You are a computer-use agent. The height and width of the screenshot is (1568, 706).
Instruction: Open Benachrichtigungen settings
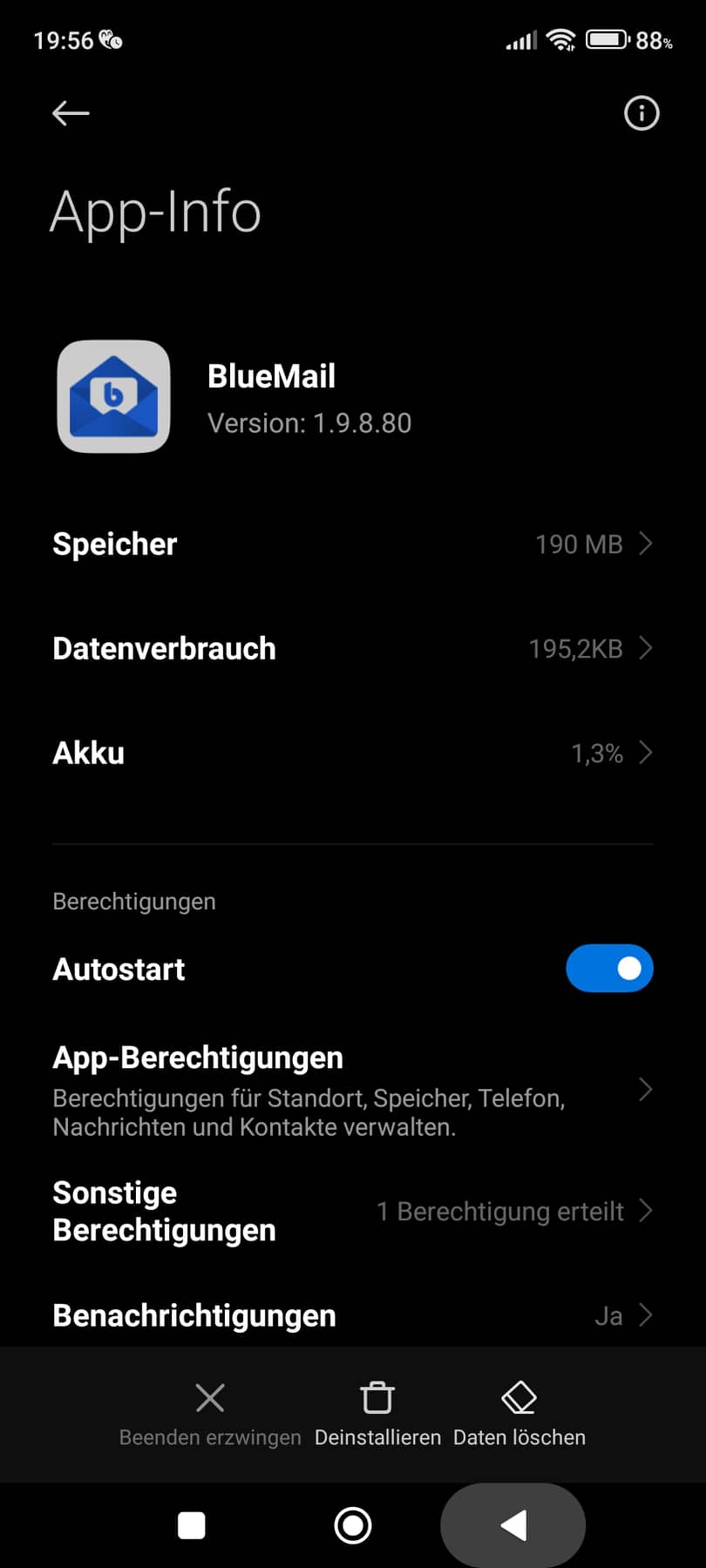[x=352, y=1315]
